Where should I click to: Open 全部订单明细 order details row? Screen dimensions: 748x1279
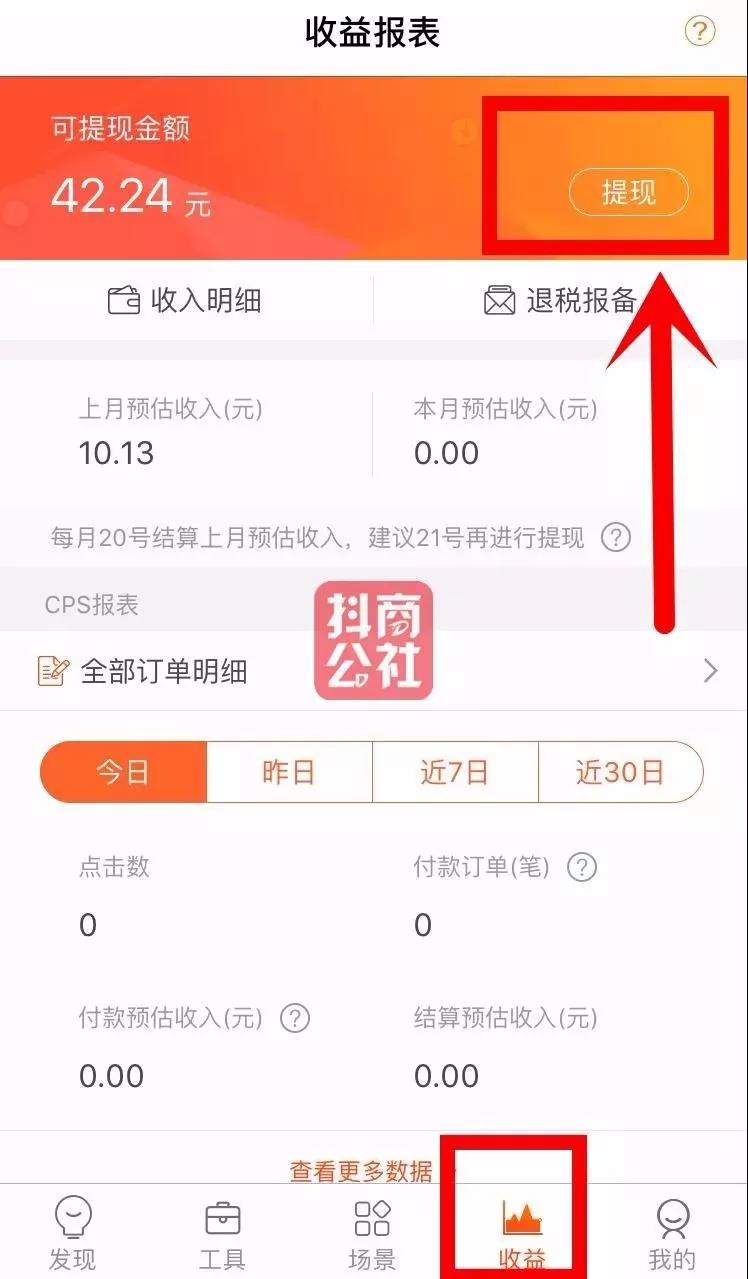[x=374, y=671]
